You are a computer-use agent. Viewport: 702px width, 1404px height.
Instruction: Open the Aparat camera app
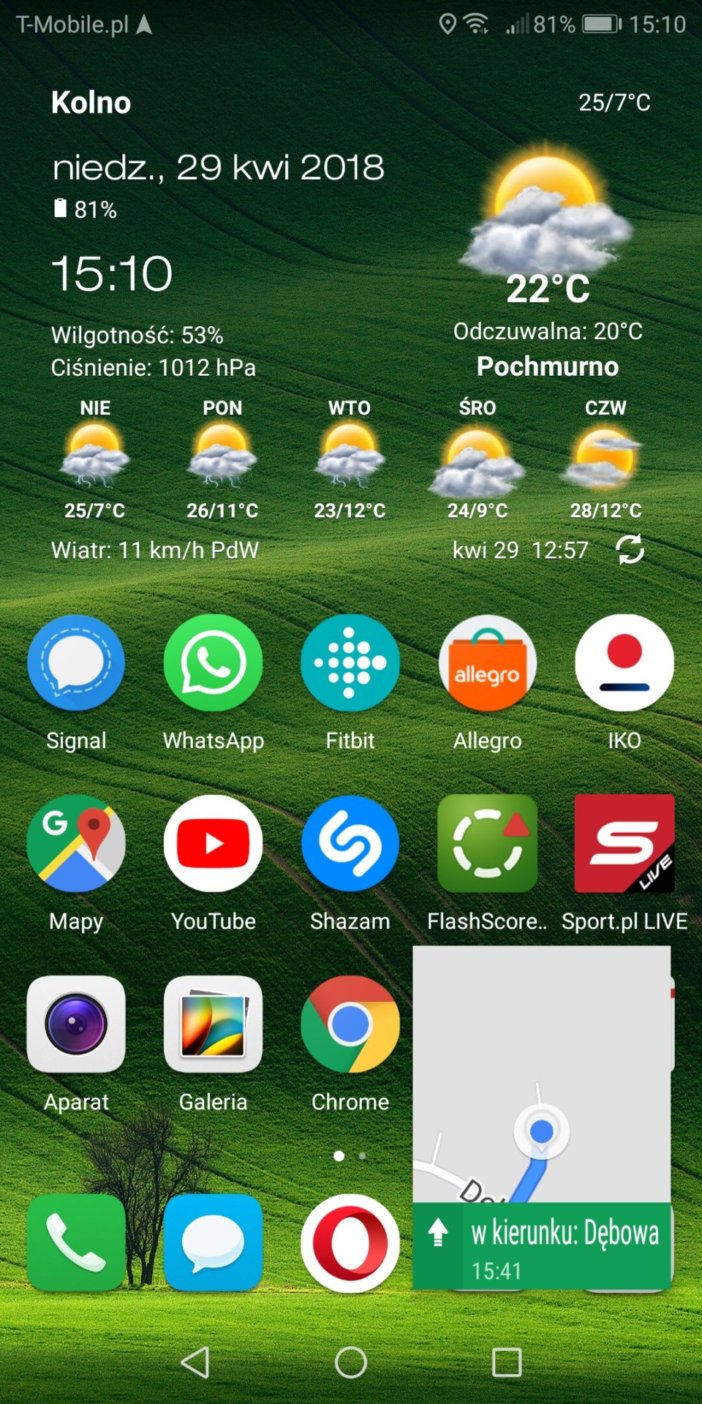point(76,1024)
